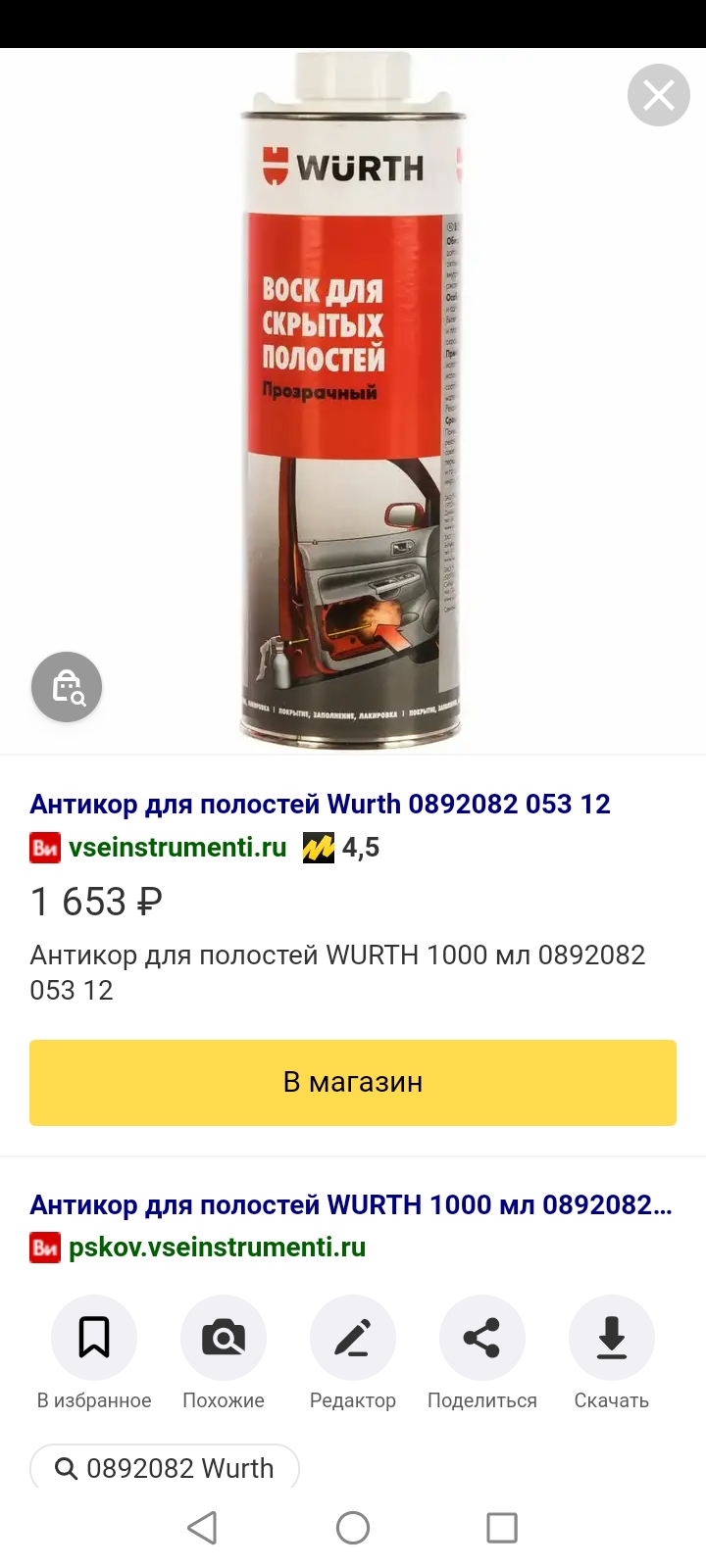
Task: Open recent apps from the navigation bar
Action: point(501,1528)
